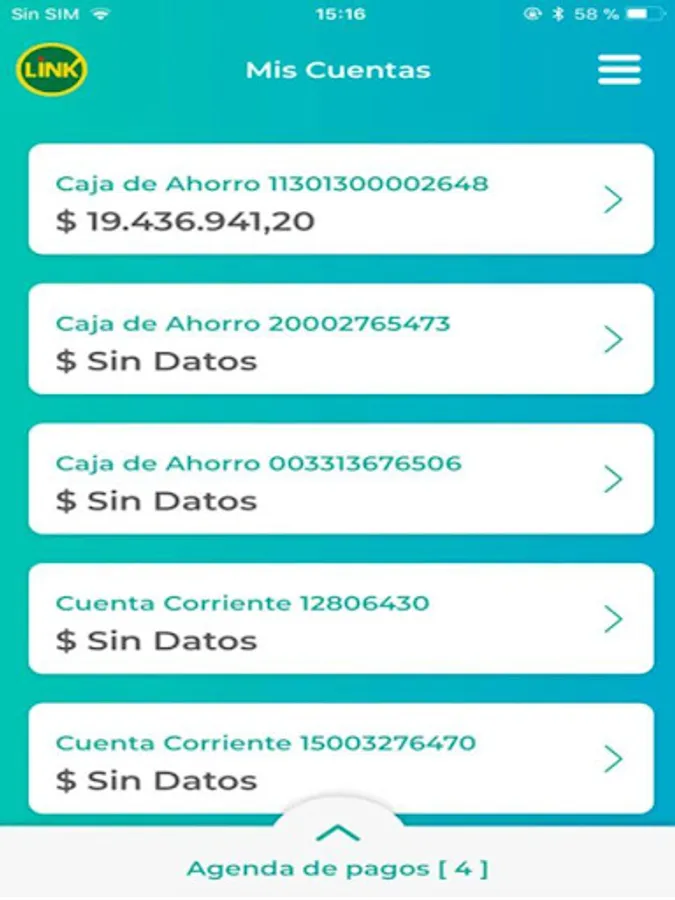Viewport: 675px width, 900px height.
Task: Select Caja de Ahorro 20002765473 card
Action: [340, 340]
